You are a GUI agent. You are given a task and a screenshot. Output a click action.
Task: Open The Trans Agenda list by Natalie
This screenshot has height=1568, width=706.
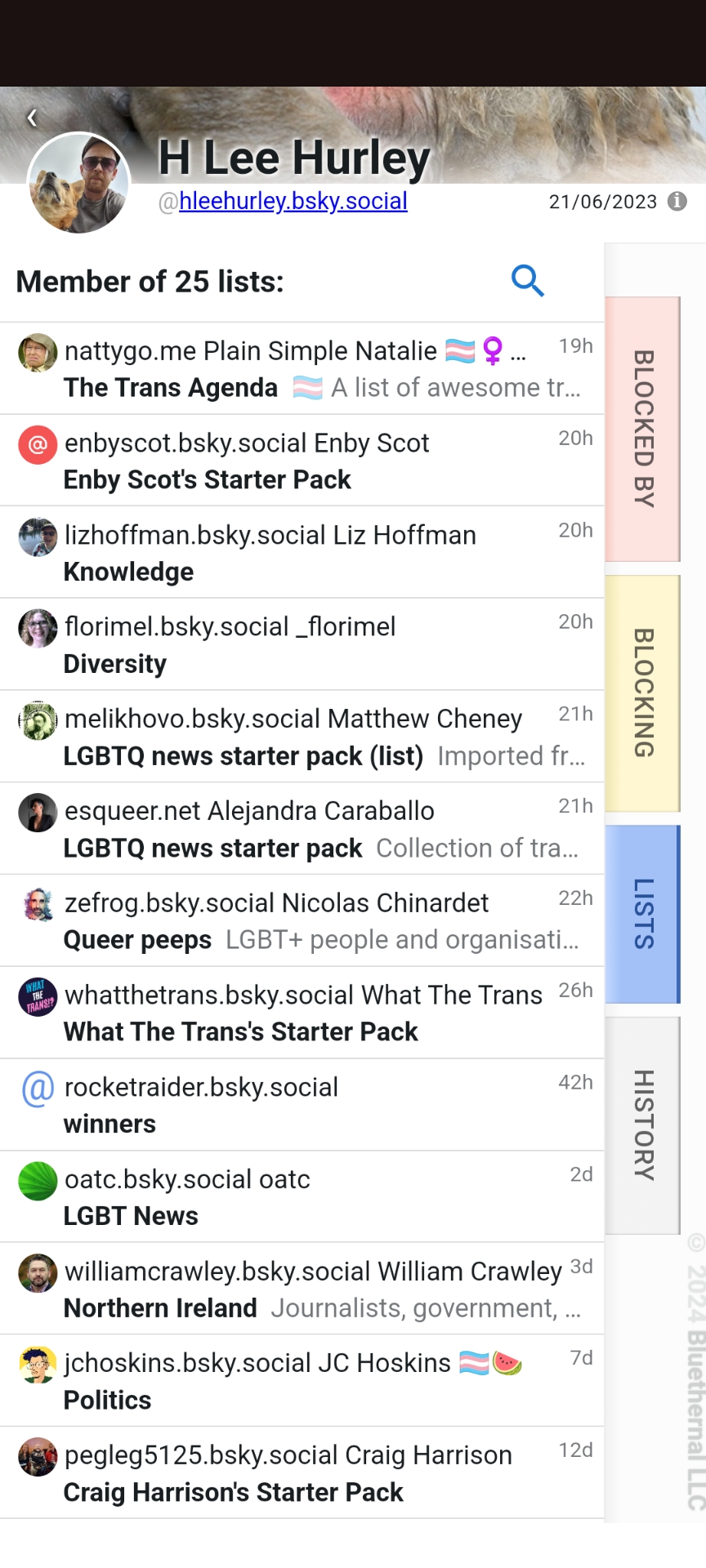172,387
